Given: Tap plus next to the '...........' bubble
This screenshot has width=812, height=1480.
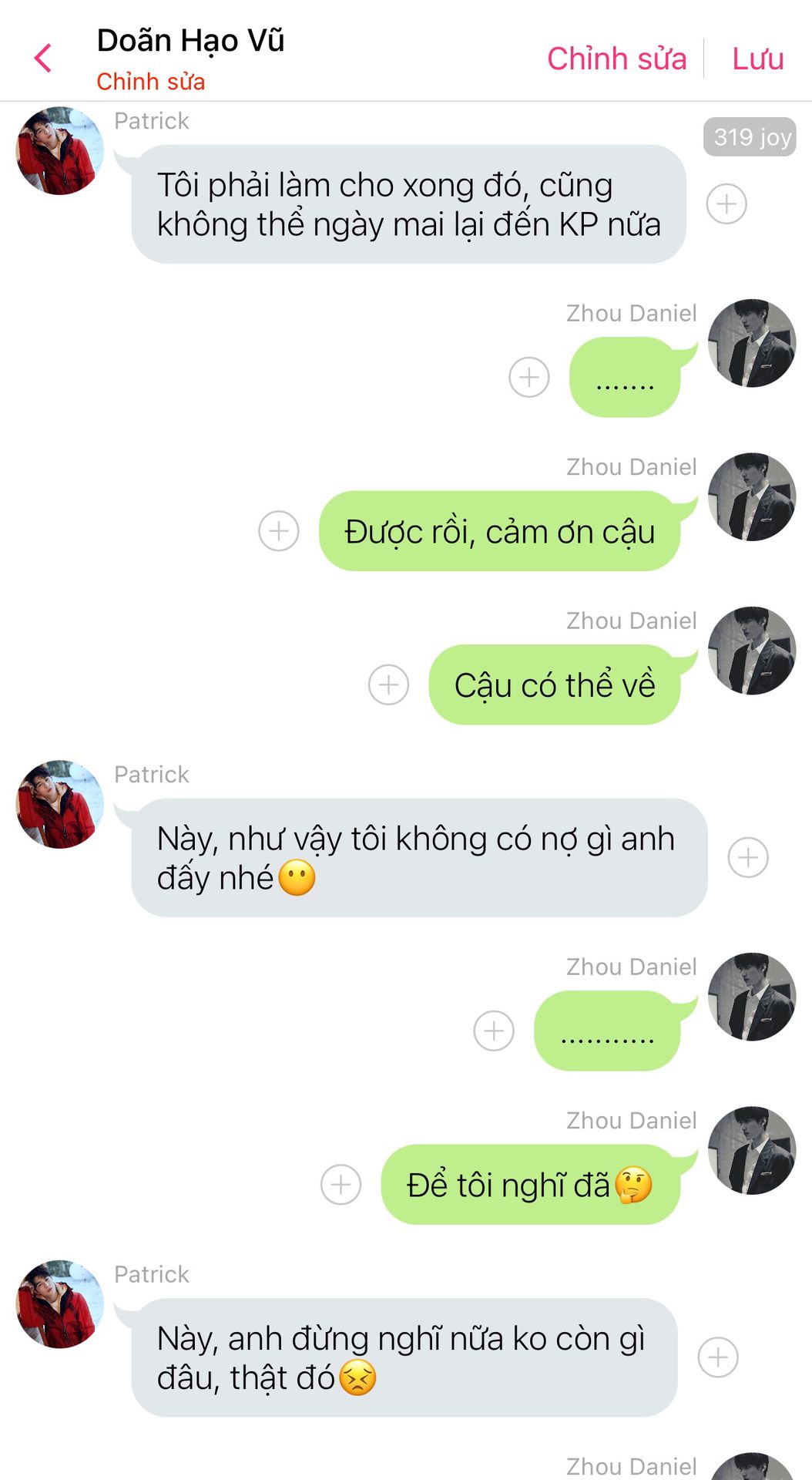Looking at the screenshot, I should (494, 1031).
